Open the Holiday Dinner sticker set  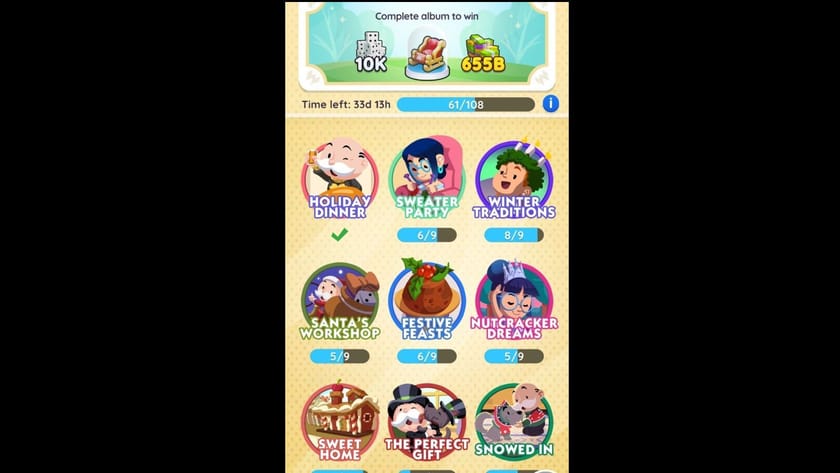click(x=339, y=178)
